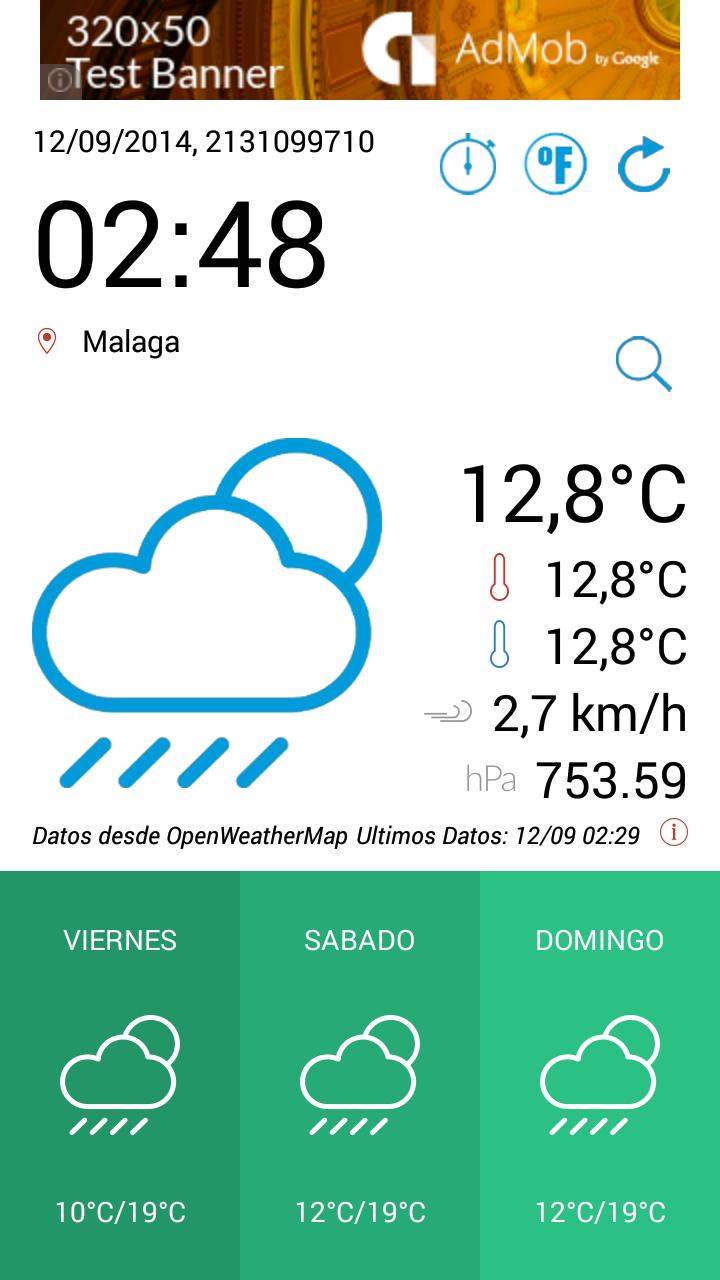
Task: Tap the wind speed icon next to 2,7 km/h
Action: coord(448,712)
